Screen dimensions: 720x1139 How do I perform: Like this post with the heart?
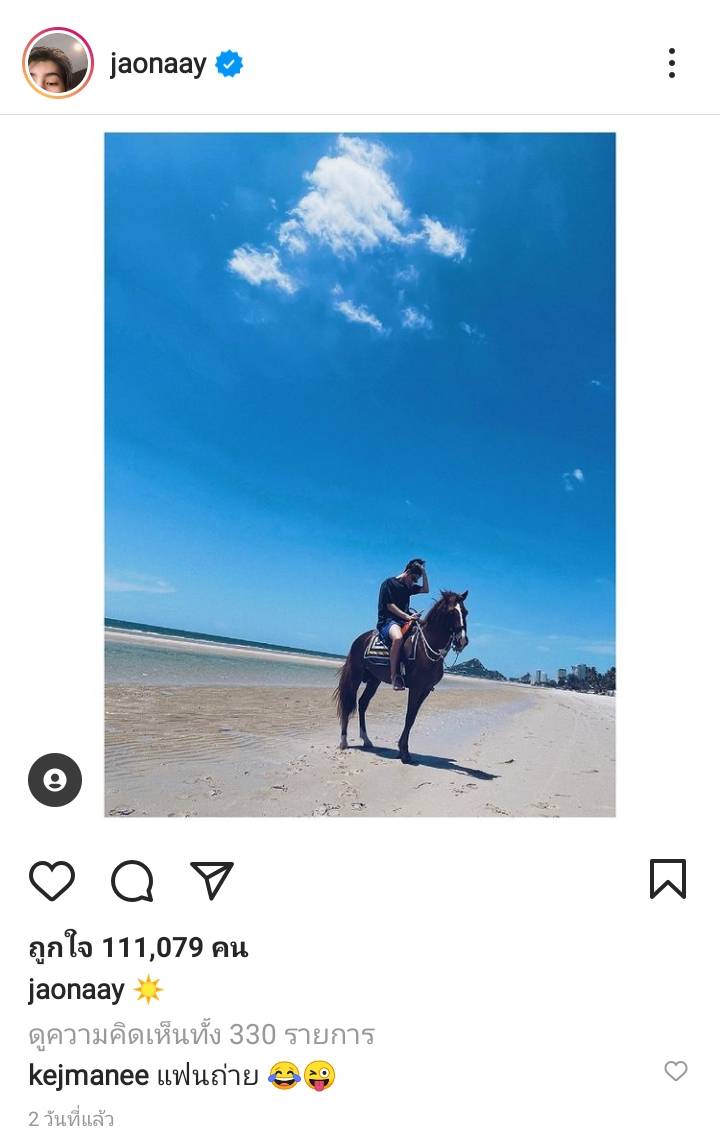click(x=51, y=881)
